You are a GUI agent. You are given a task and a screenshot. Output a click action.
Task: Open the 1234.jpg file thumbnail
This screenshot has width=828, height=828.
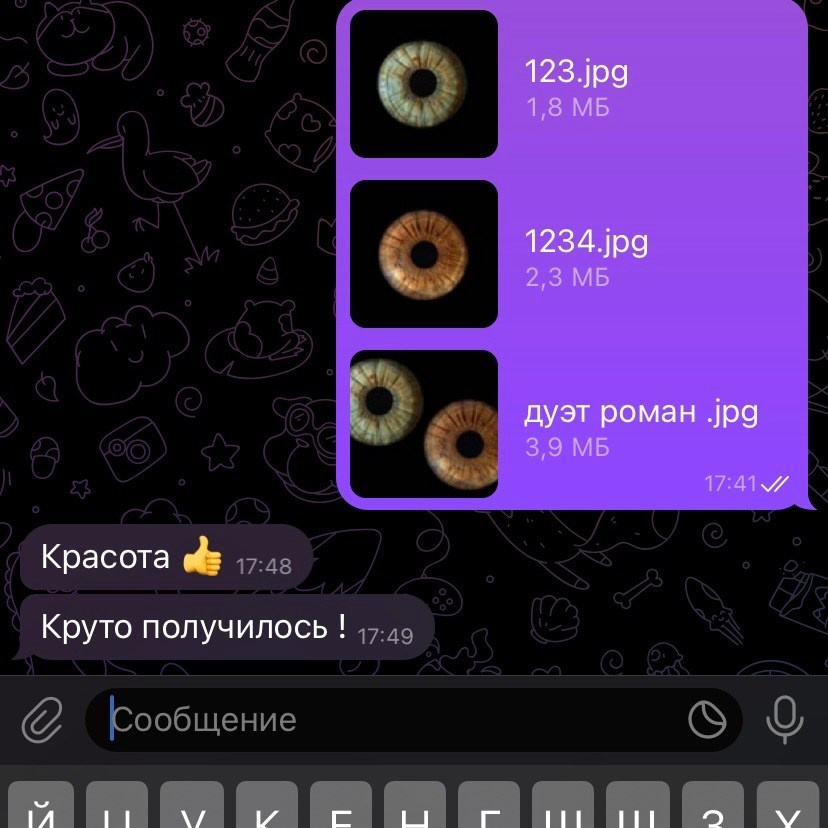424,254
